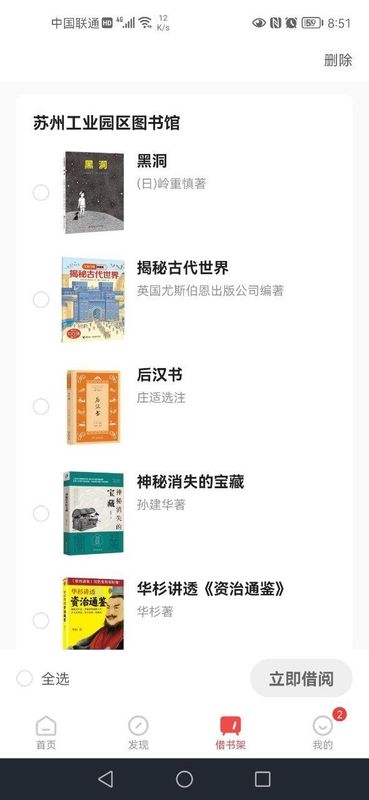
Task: Switch to the 首页 home tab
Action: (46, 733)
